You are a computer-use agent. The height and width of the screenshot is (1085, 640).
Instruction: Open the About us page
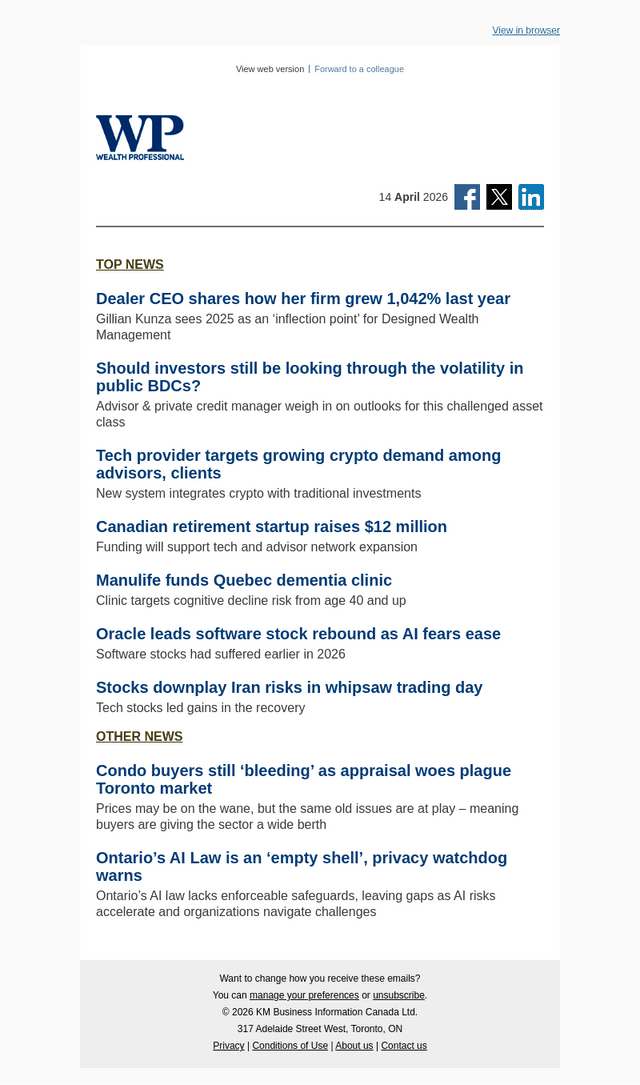coord(354,1046)
